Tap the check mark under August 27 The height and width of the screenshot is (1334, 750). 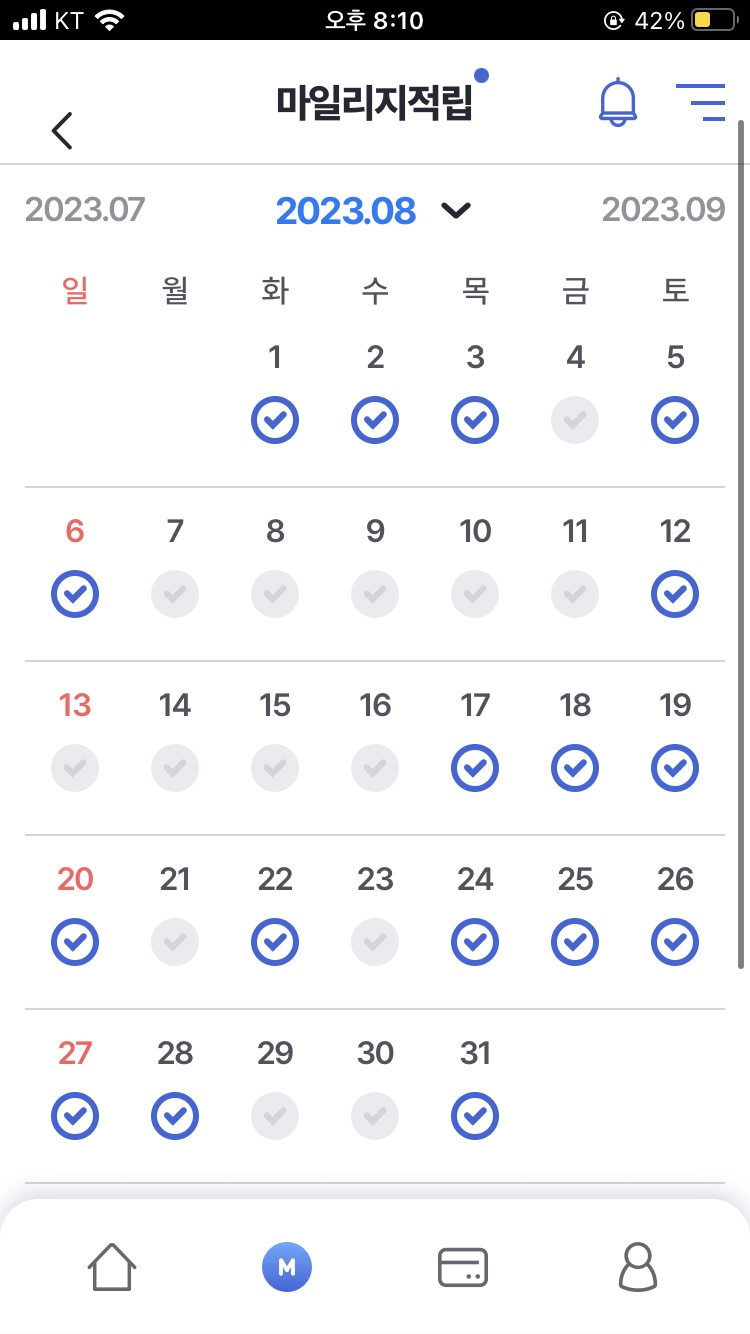[75, 1116]
